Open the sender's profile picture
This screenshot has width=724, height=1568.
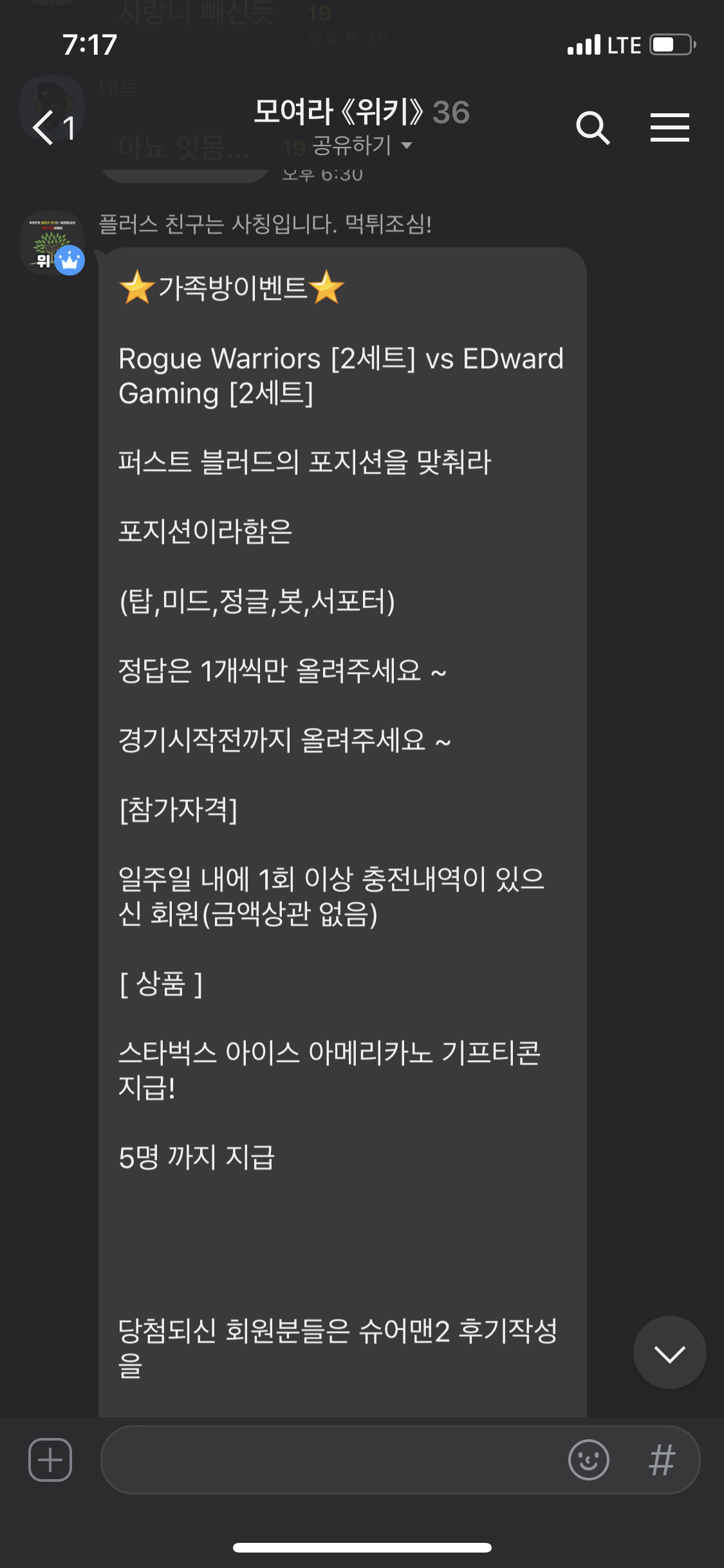coord(51,243)
